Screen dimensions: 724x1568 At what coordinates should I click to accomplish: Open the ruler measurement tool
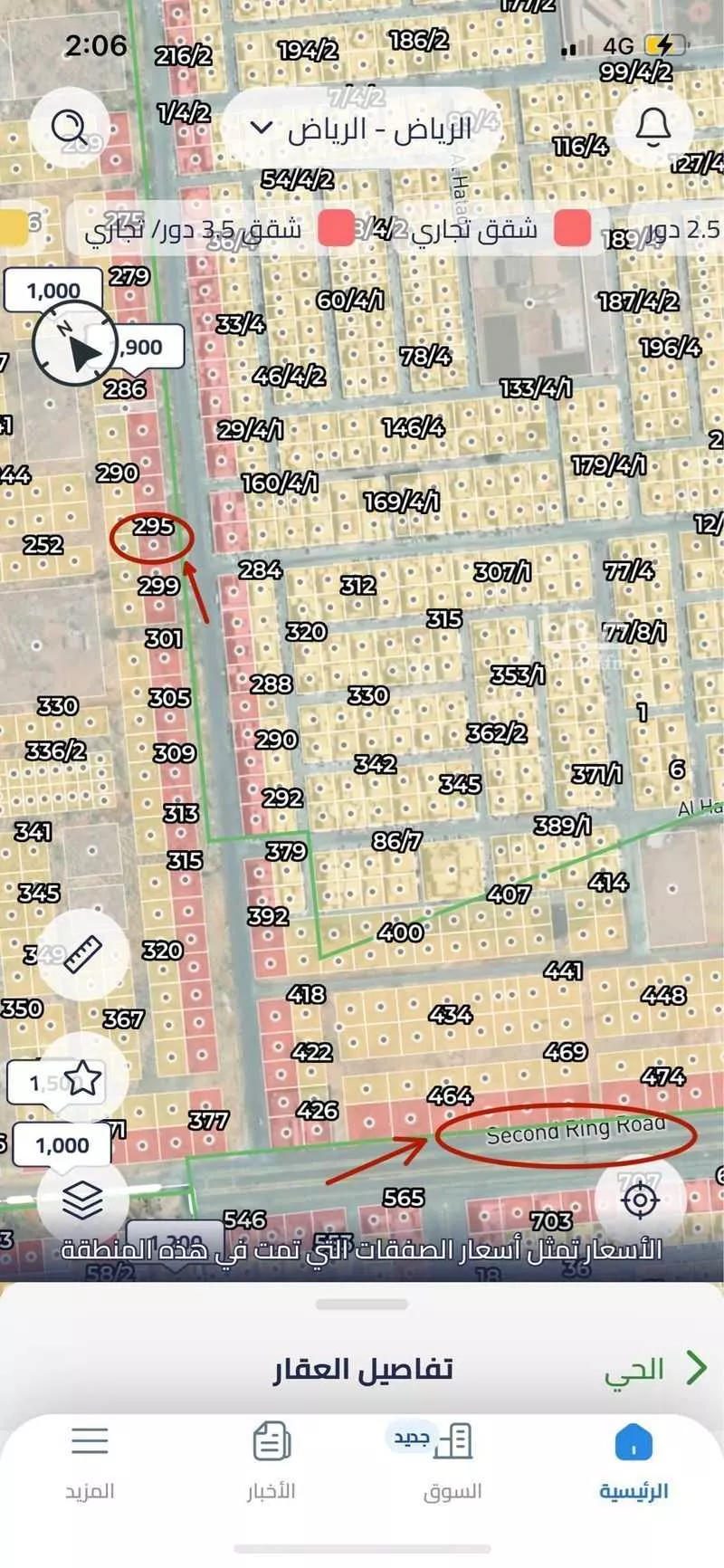[82, 953]
